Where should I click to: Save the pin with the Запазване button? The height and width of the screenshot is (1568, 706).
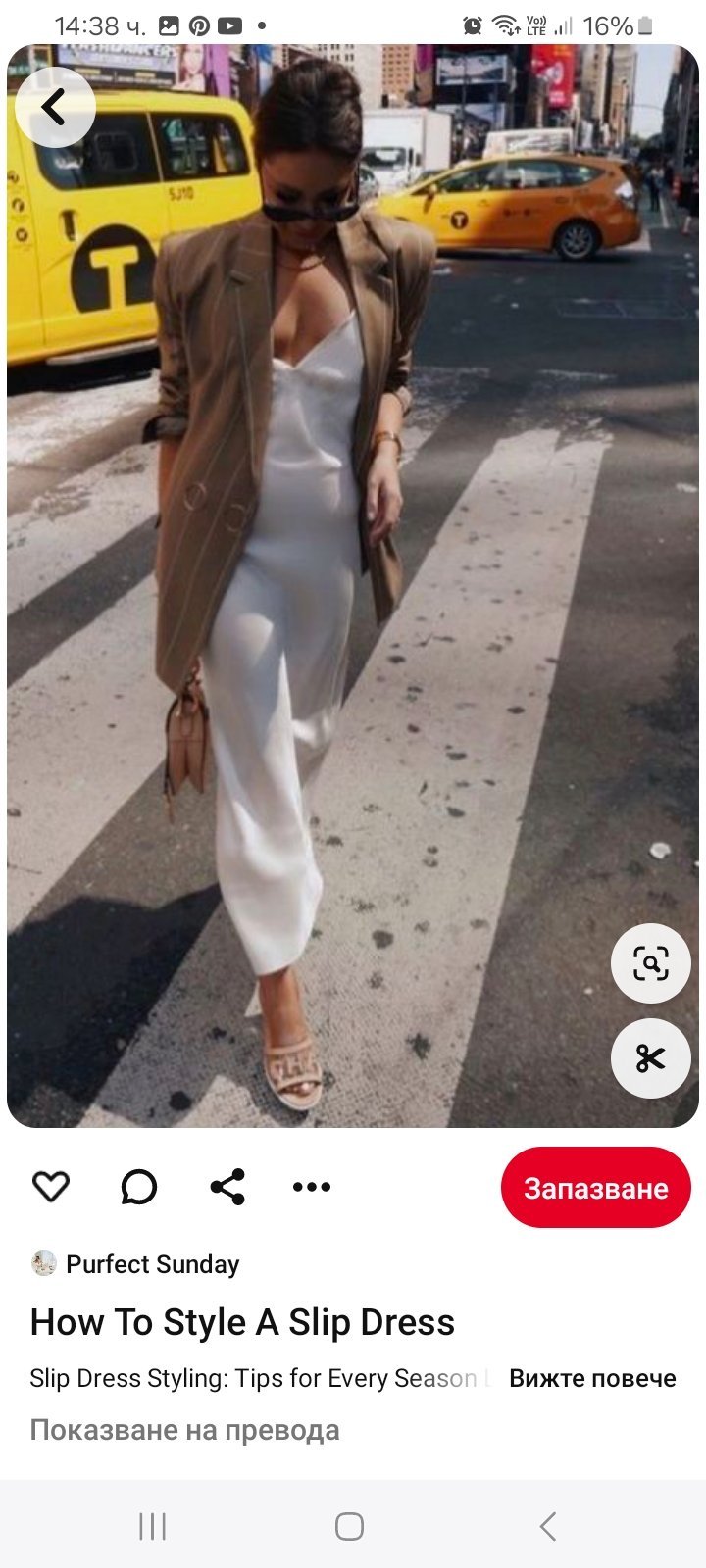coord(595,1188)
